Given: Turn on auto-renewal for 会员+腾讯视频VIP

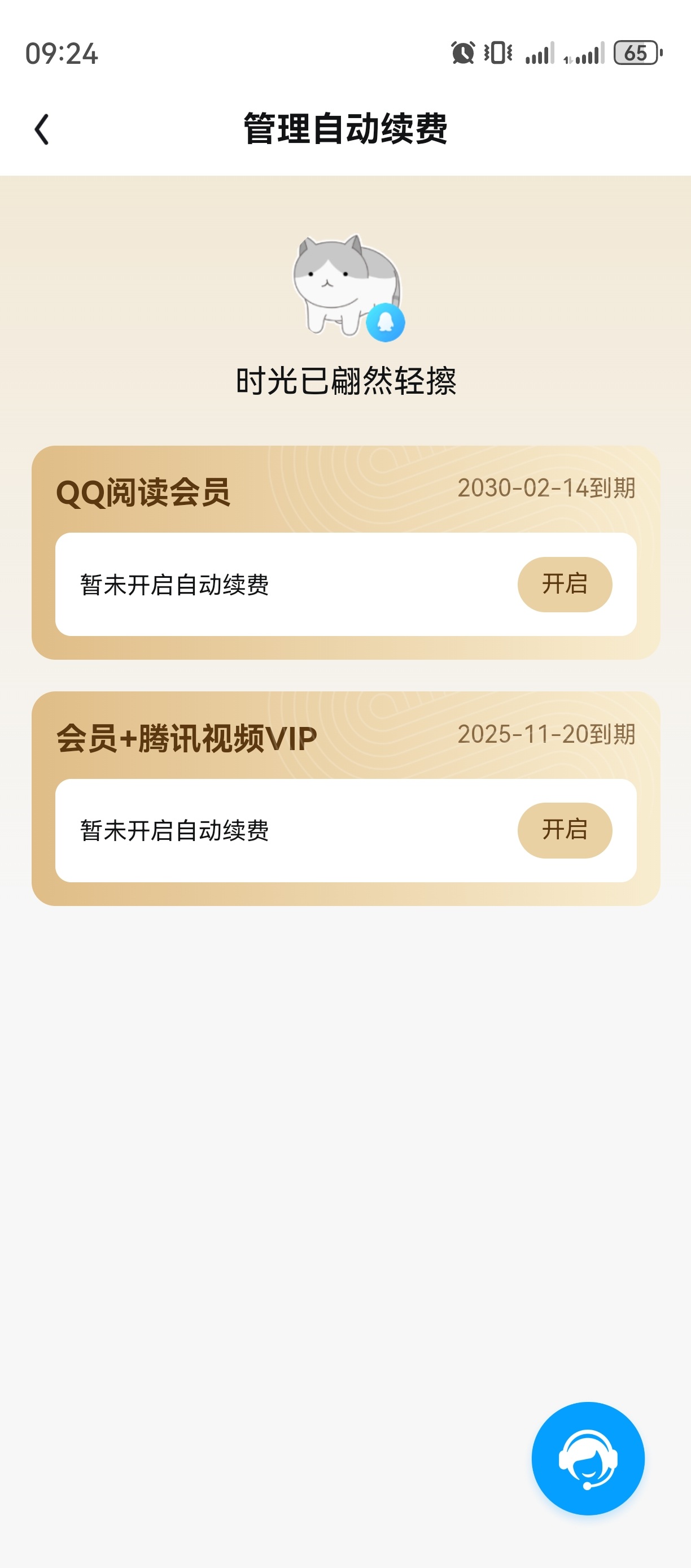Looking at the screenshot, I should (x=564, y=830).
